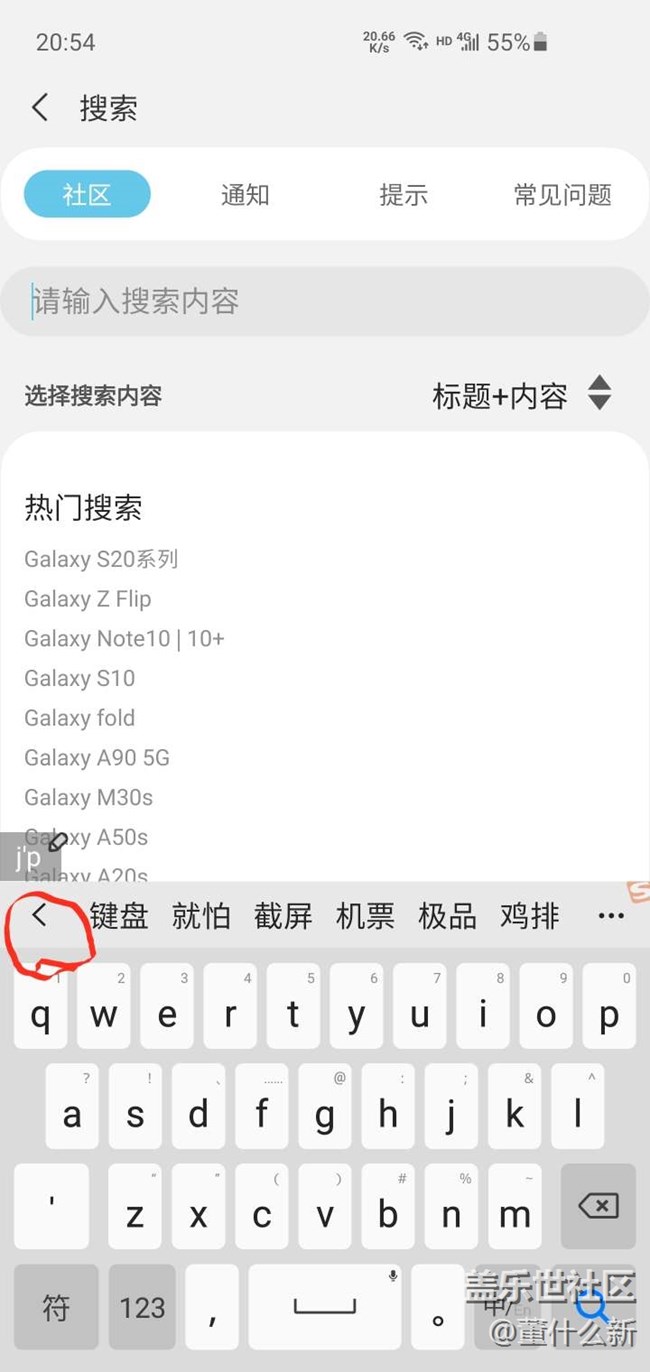Search for Galaxy S10
Image resolution: width=650 pixels, height=1372 pixels.
click(80, 678)
